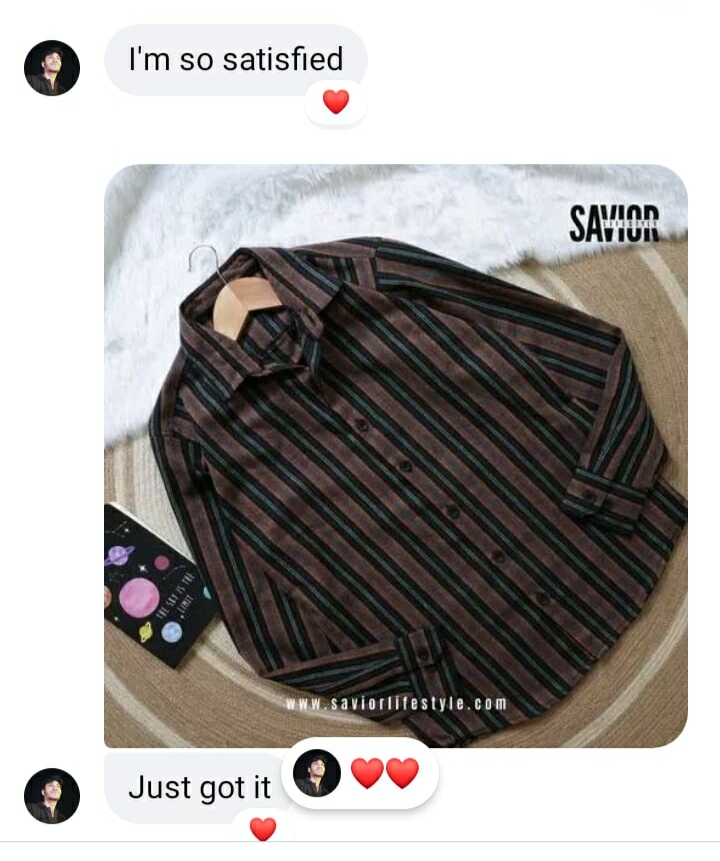Screen dimensions: 720x861
Task: Open sender's avatar beside "I'm so satisfied"
Action: pos(52,68)
